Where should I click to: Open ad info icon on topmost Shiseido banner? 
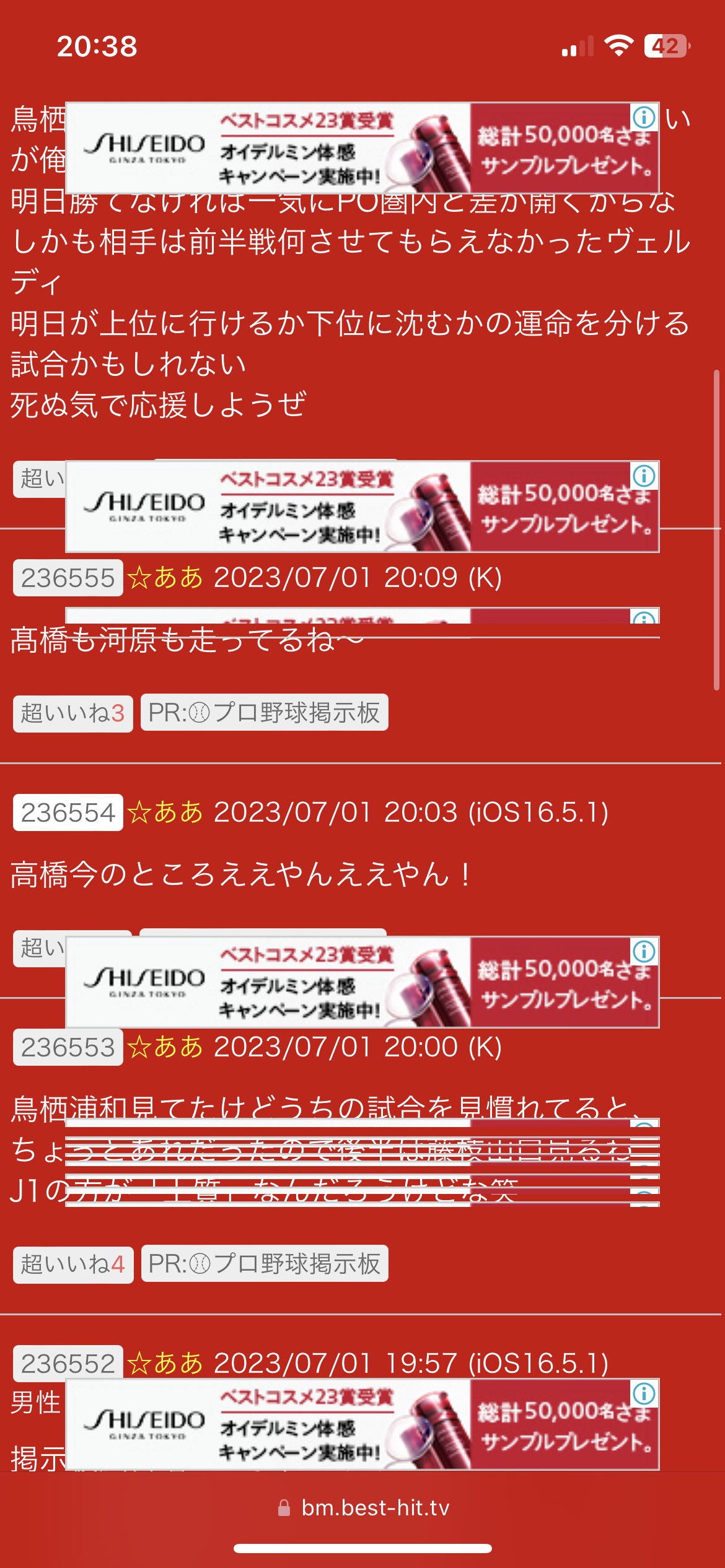click(644, 116)
